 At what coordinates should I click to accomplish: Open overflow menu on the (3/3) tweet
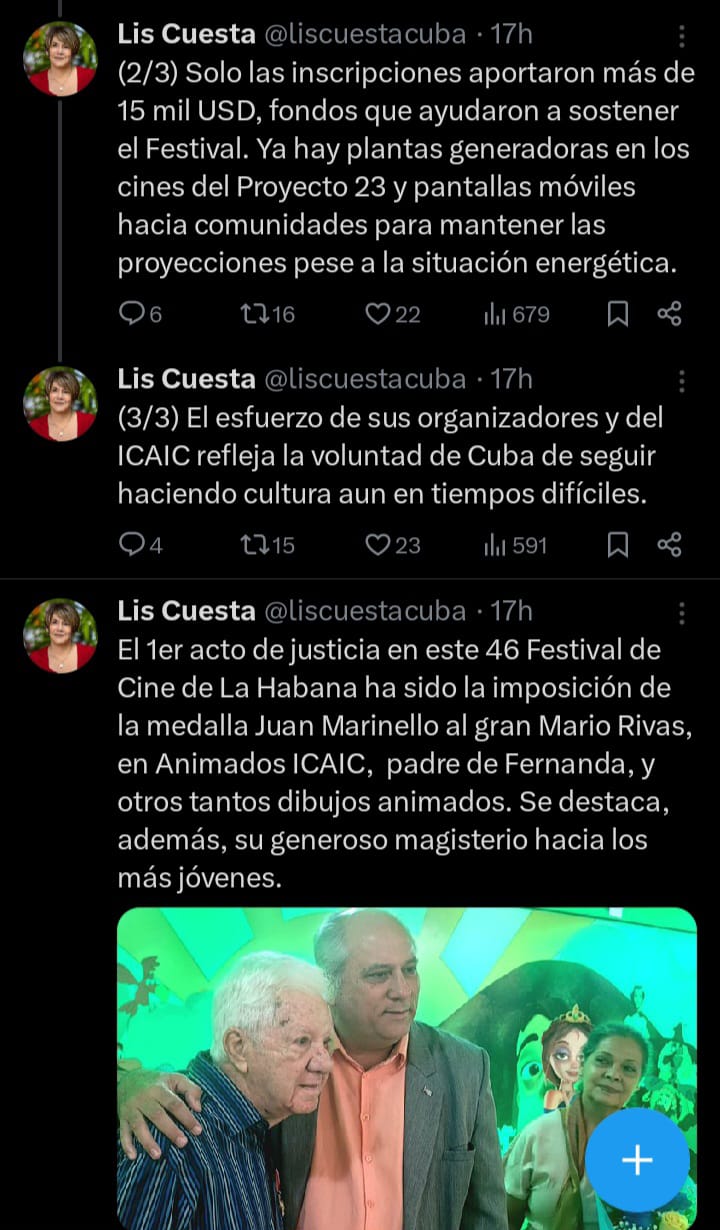(682, 381)
